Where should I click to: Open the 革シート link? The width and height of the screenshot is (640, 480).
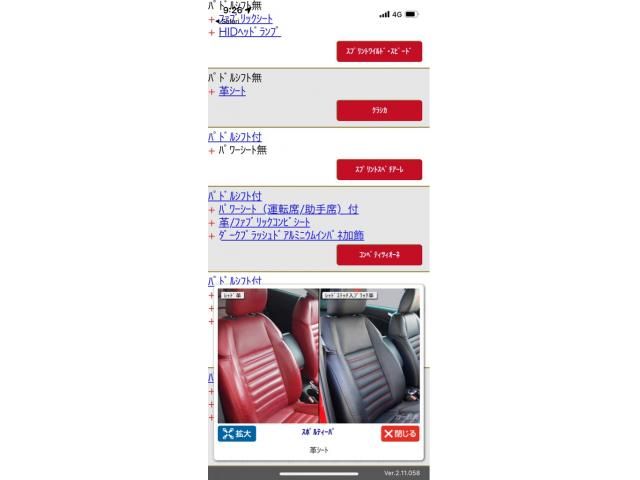(232, 91)
